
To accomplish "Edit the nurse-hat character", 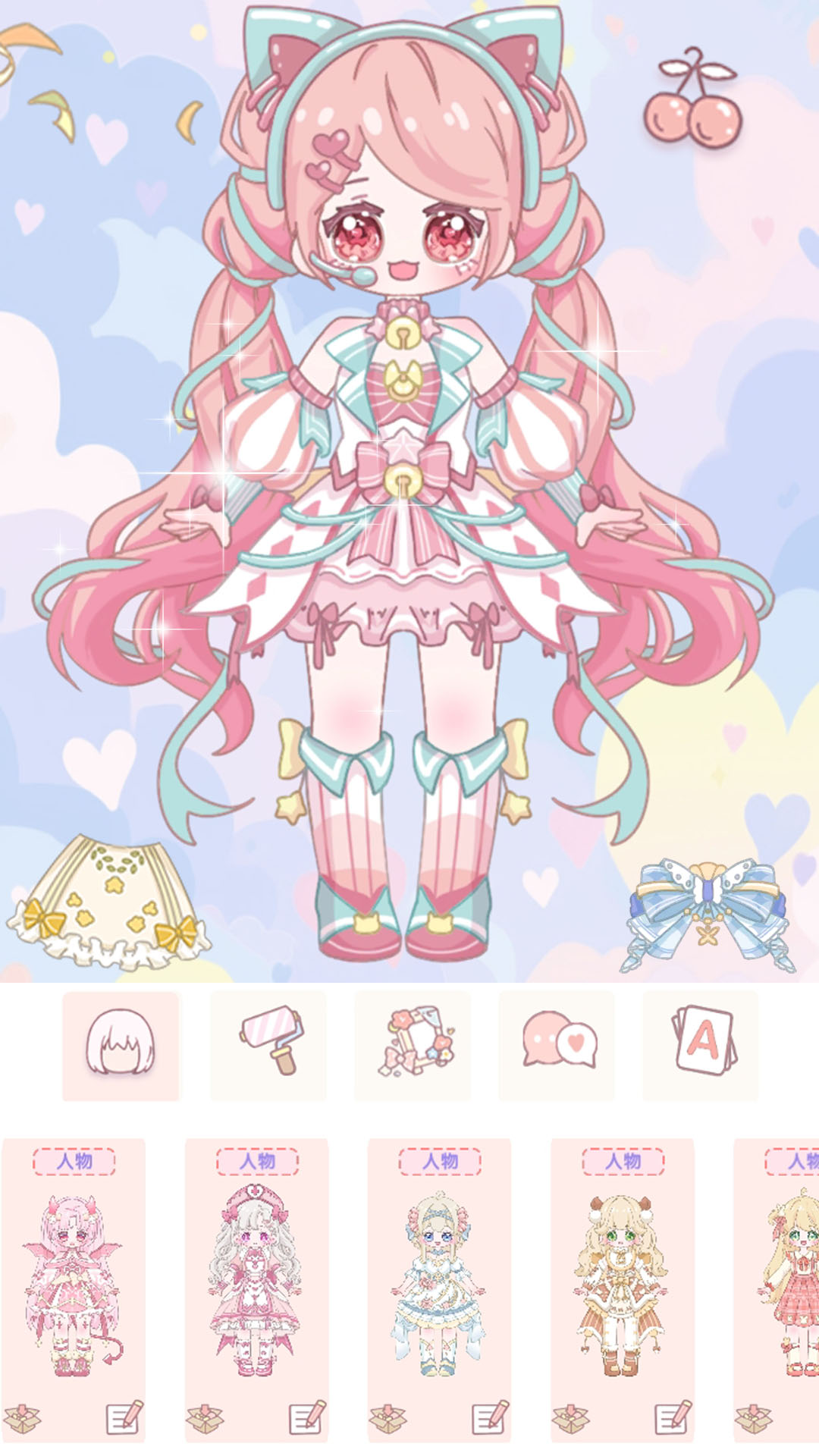I will pyautogui.click(x=306, y=1417).
